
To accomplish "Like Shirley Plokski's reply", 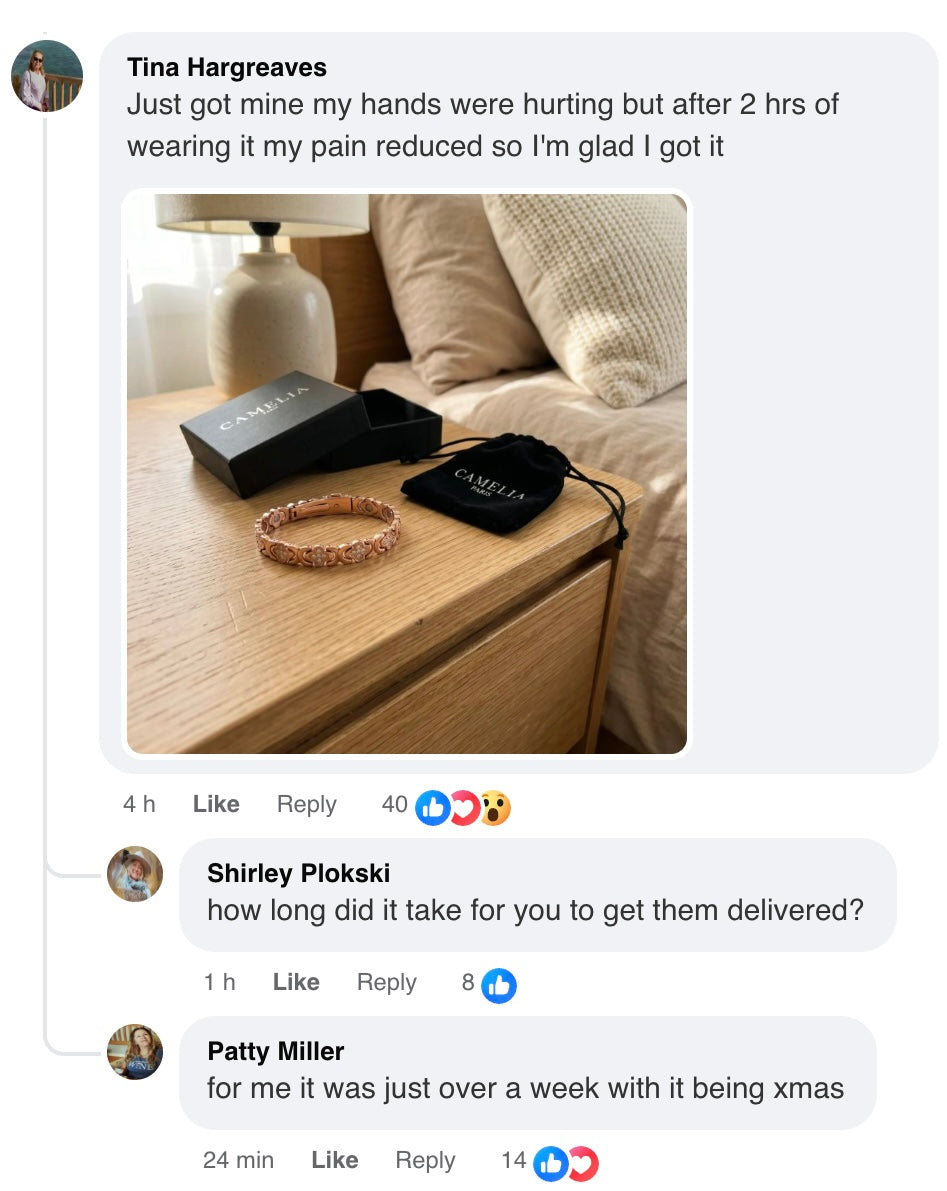I will pyautogui.click(x=296, y=983).
